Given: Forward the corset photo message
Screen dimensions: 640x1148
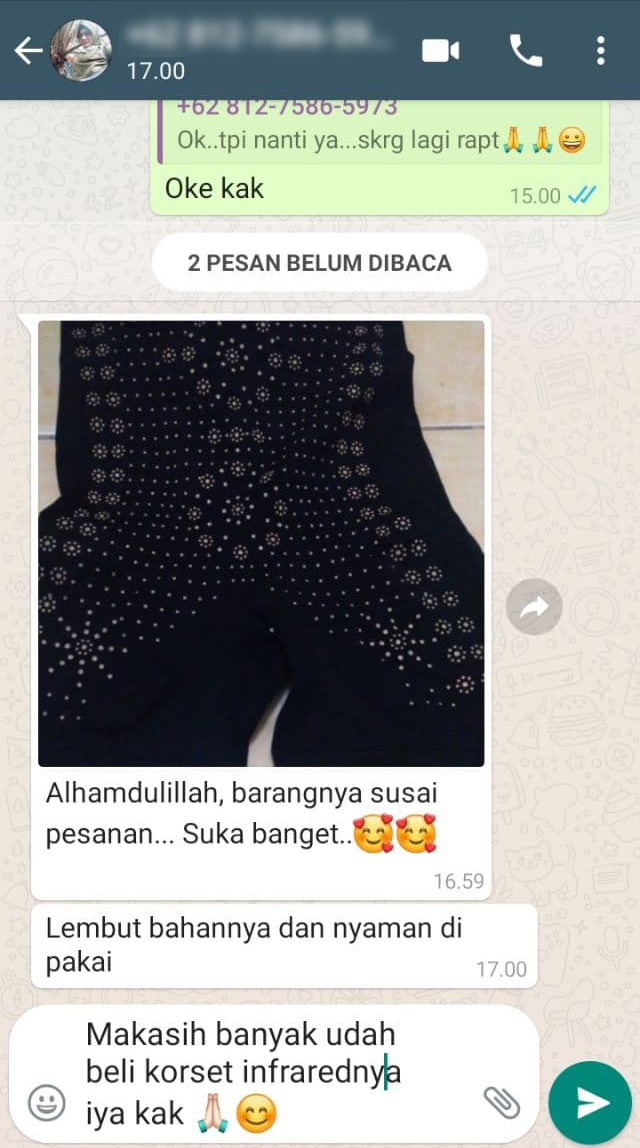Looking at the screenshot, I should point(534,606).
